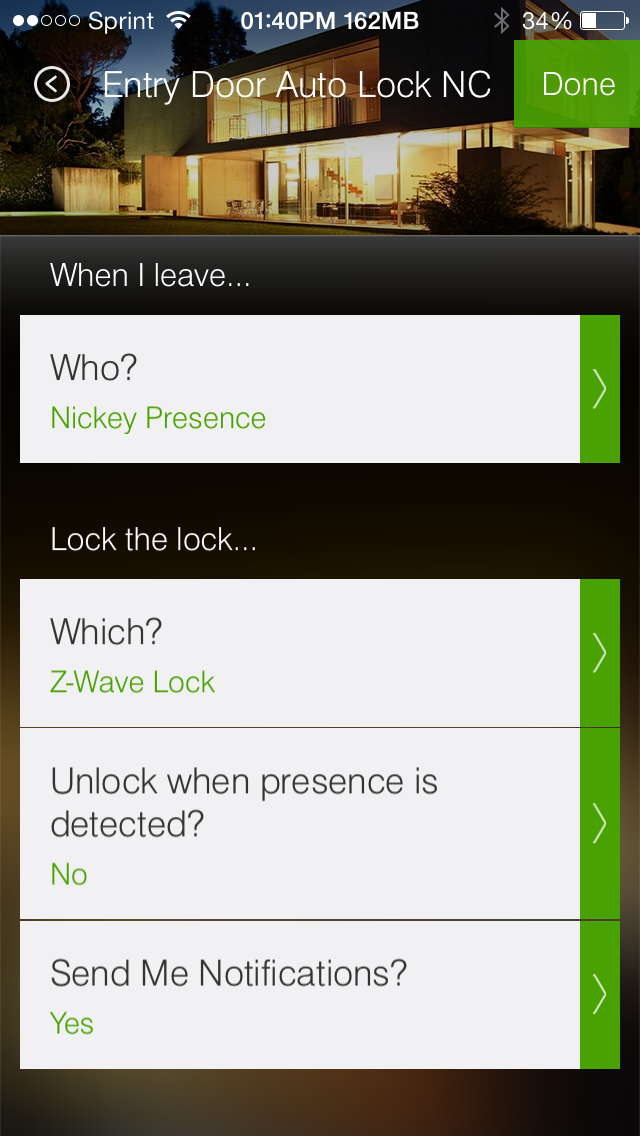Open the Send Me Notifications option
Screen dimensions: 640x1136
[320, 995]
